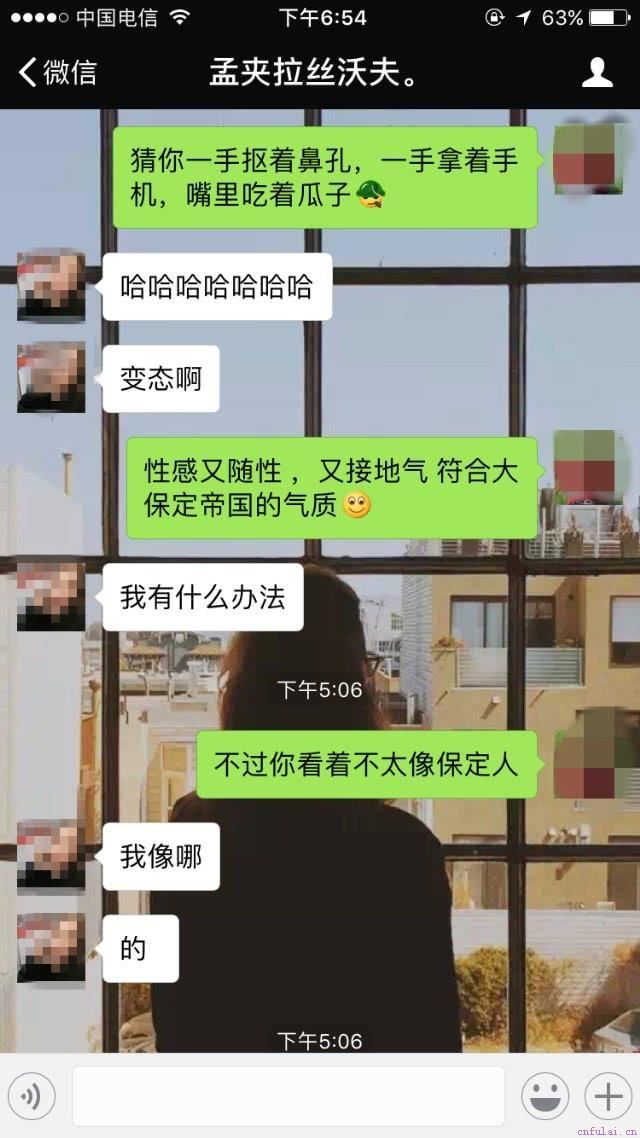
Task: Tap sender avatar beside 变态啊 message
Action: 51,379
